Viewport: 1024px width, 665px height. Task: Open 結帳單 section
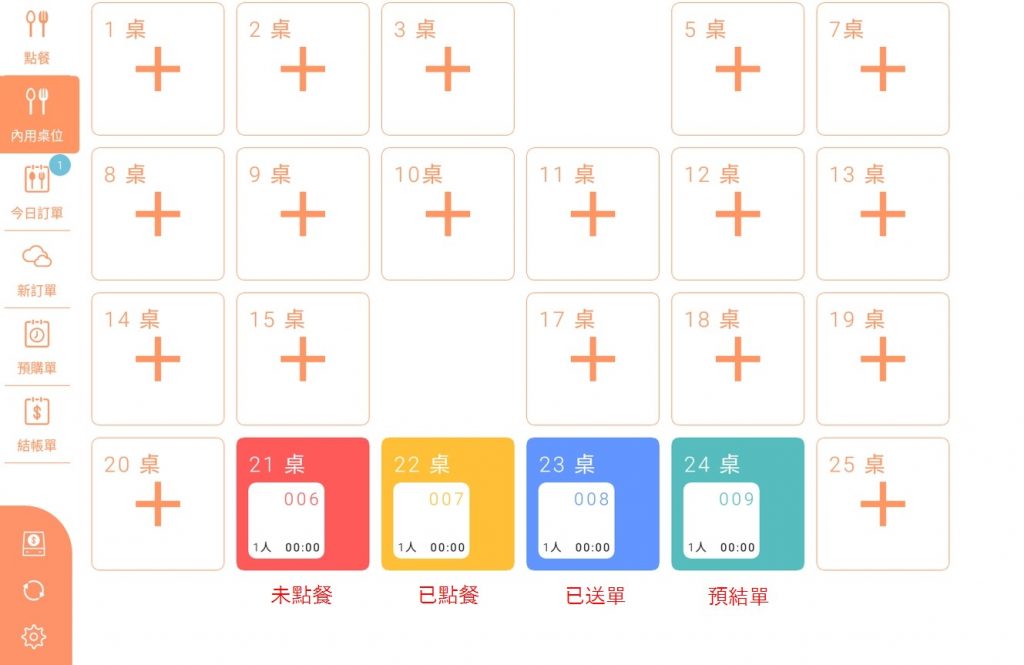pos(37,424)
